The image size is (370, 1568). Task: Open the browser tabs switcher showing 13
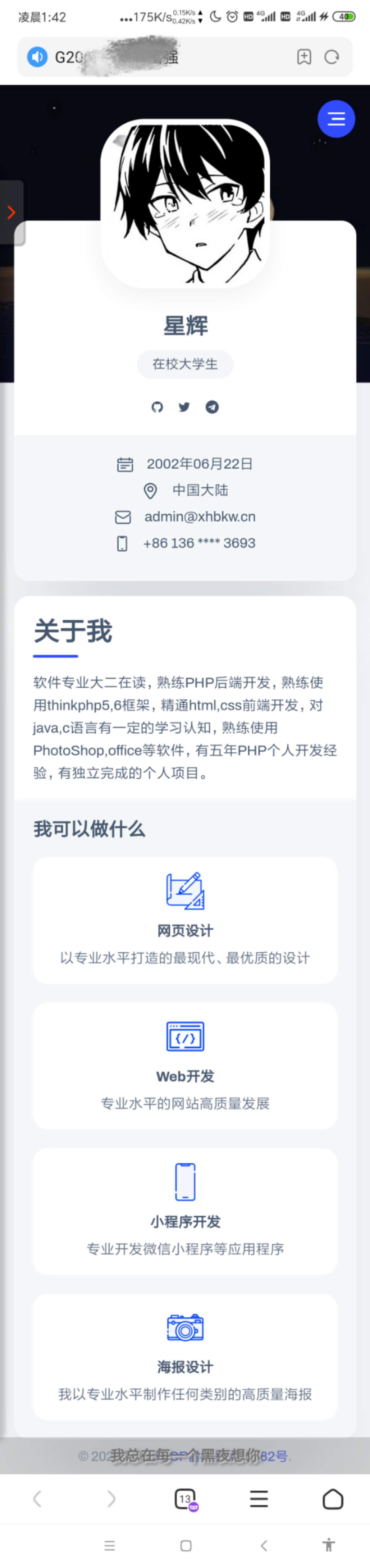(x=185, y=1498)
